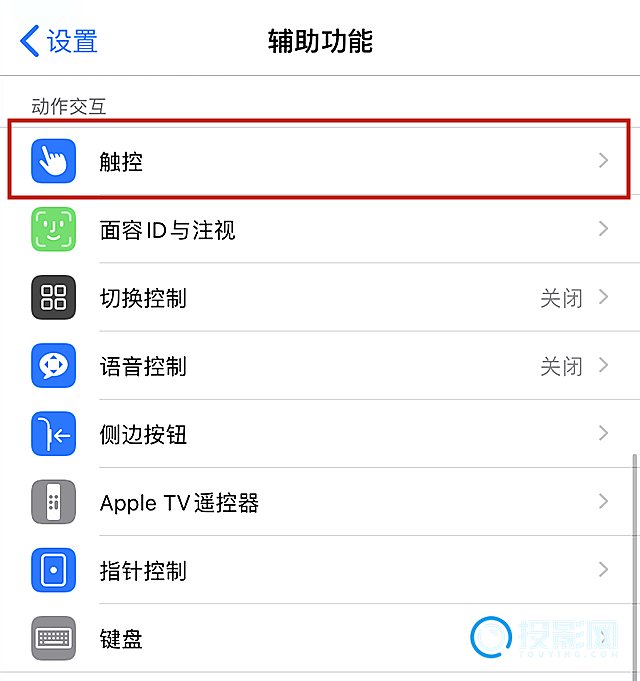Go back to 设置

pos(60,41)
